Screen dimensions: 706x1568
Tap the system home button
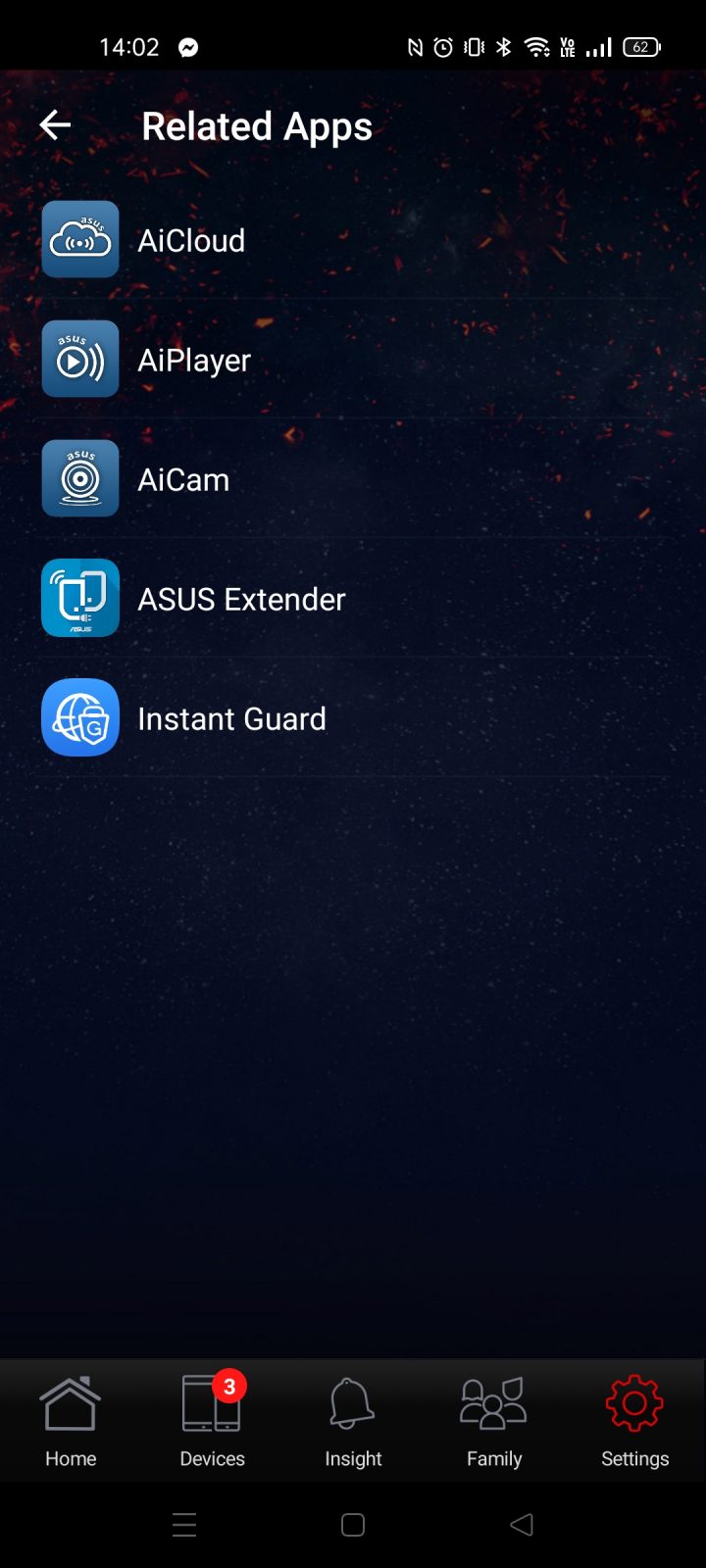click(353, 1524)
